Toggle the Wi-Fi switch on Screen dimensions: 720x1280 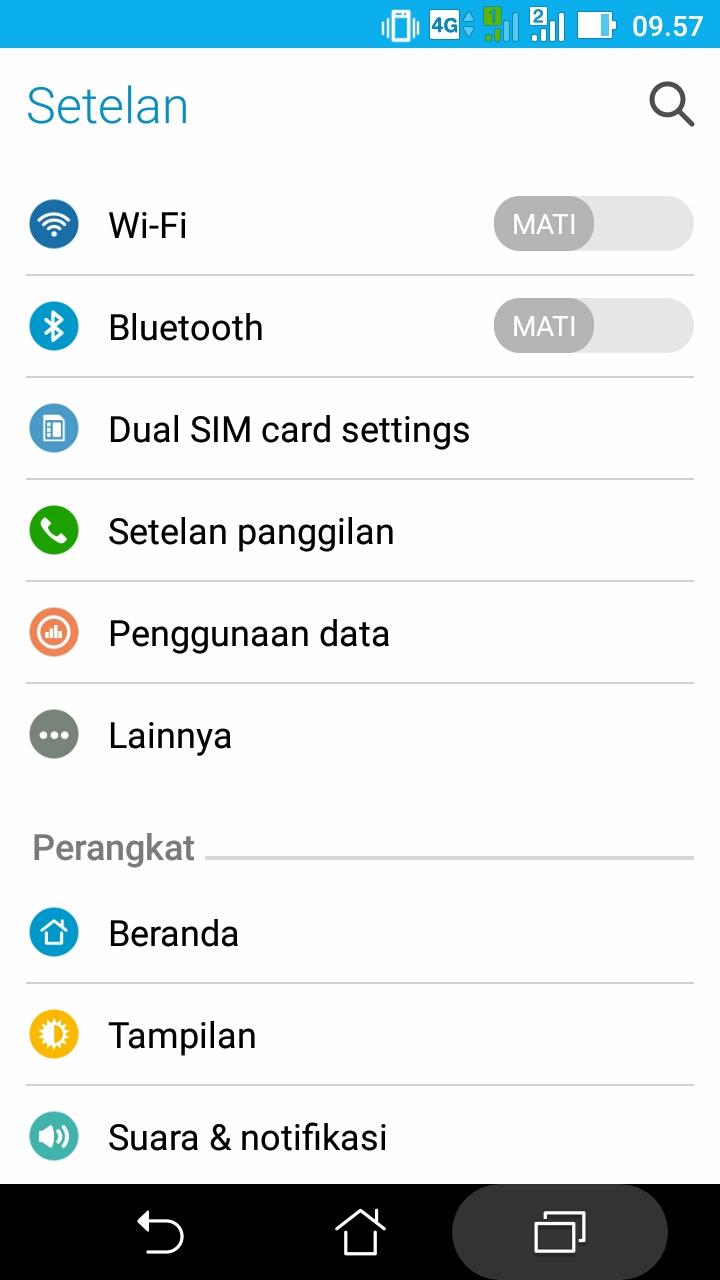(x=593, y=224)
